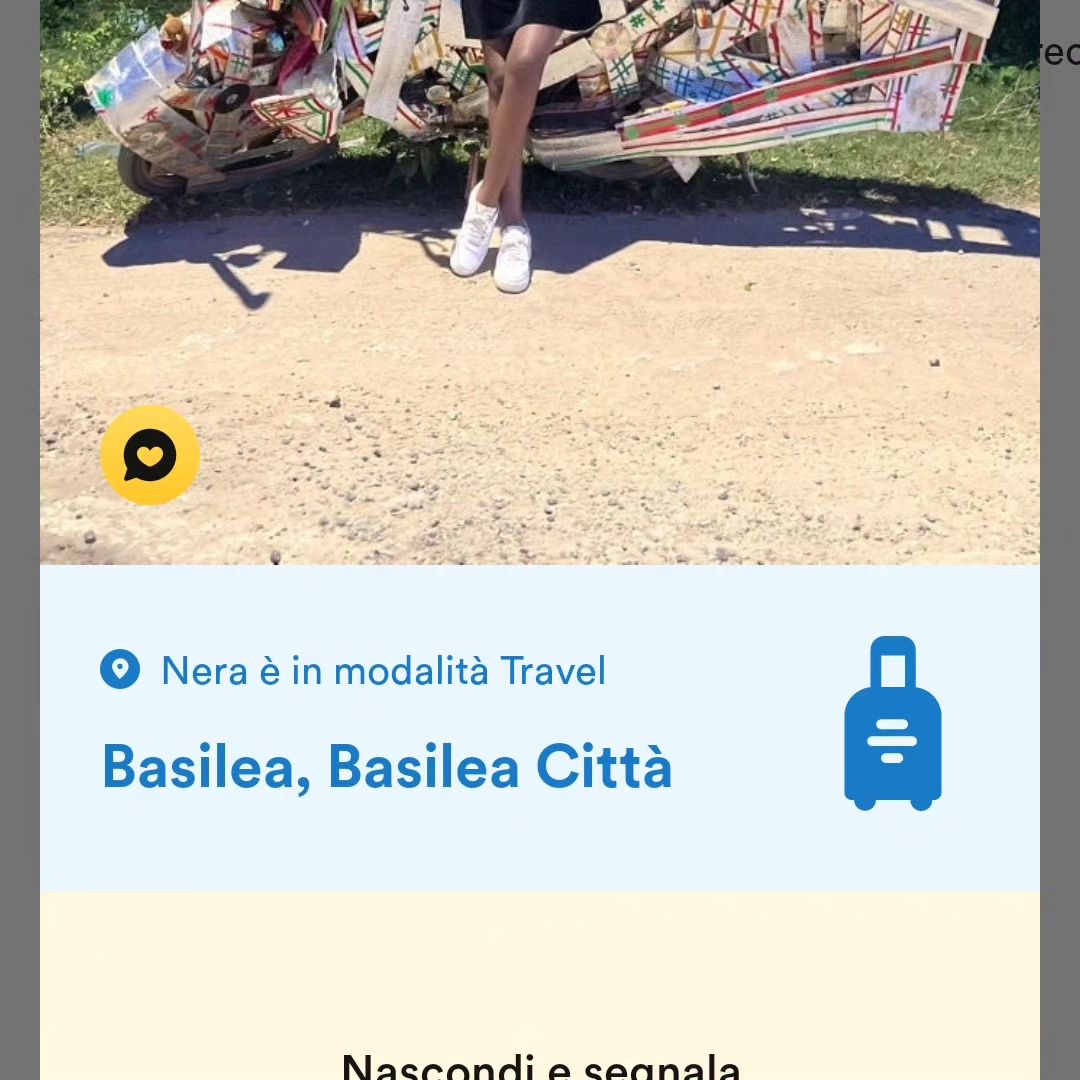Send a compliment with the yellow heart button

click(150, 455)
